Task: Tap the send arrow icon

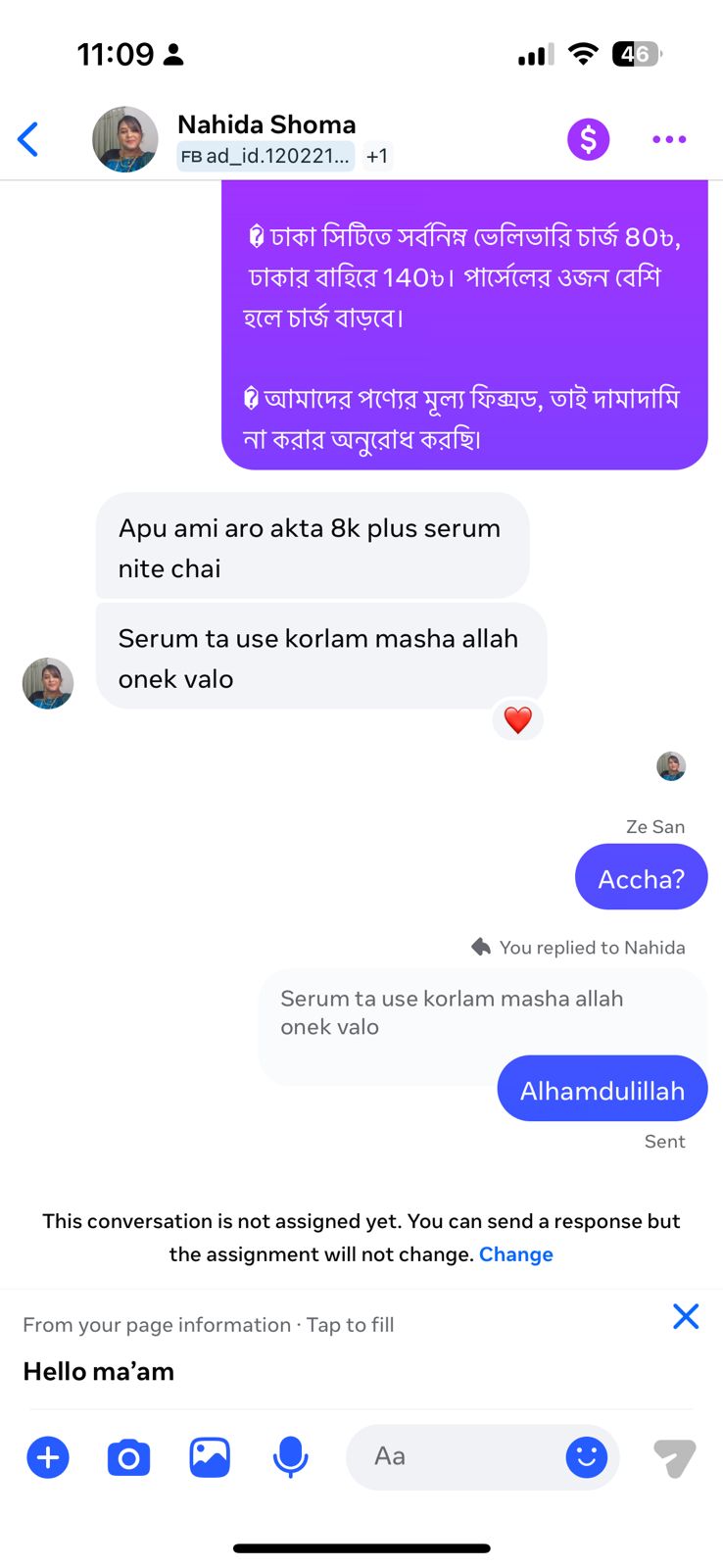Action: click(x=674, y=1457)
